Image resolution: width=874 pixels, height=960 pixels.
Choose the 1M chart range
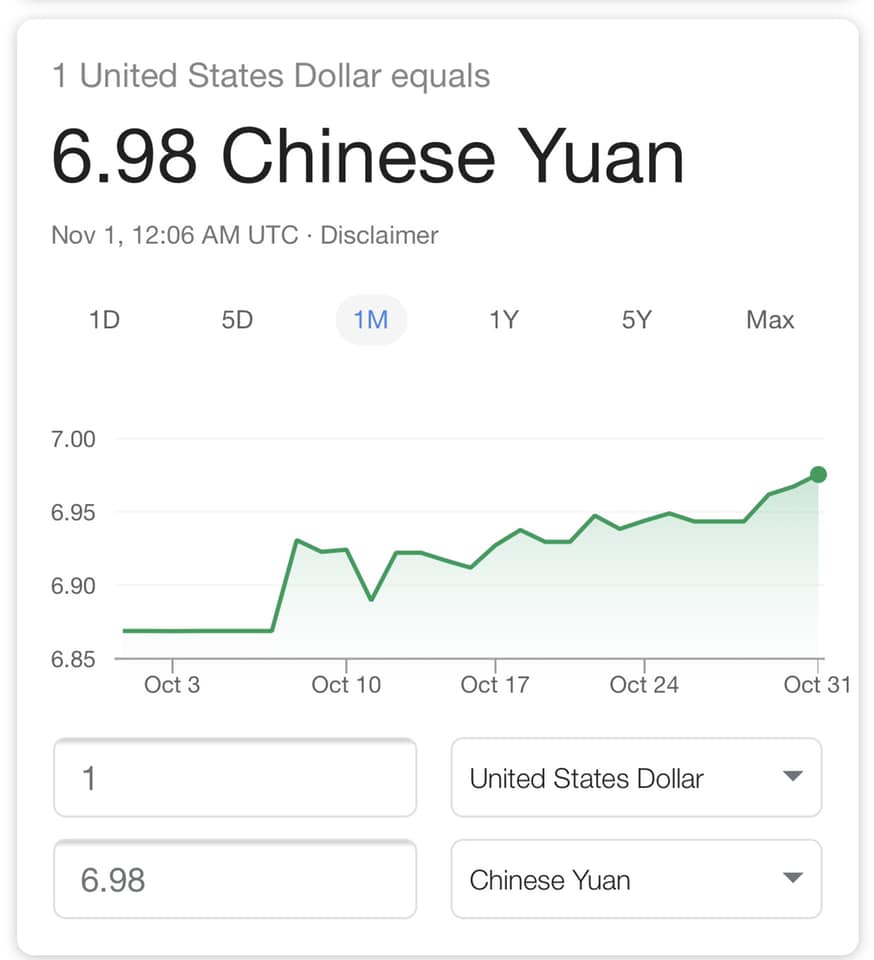pos(371,320)
